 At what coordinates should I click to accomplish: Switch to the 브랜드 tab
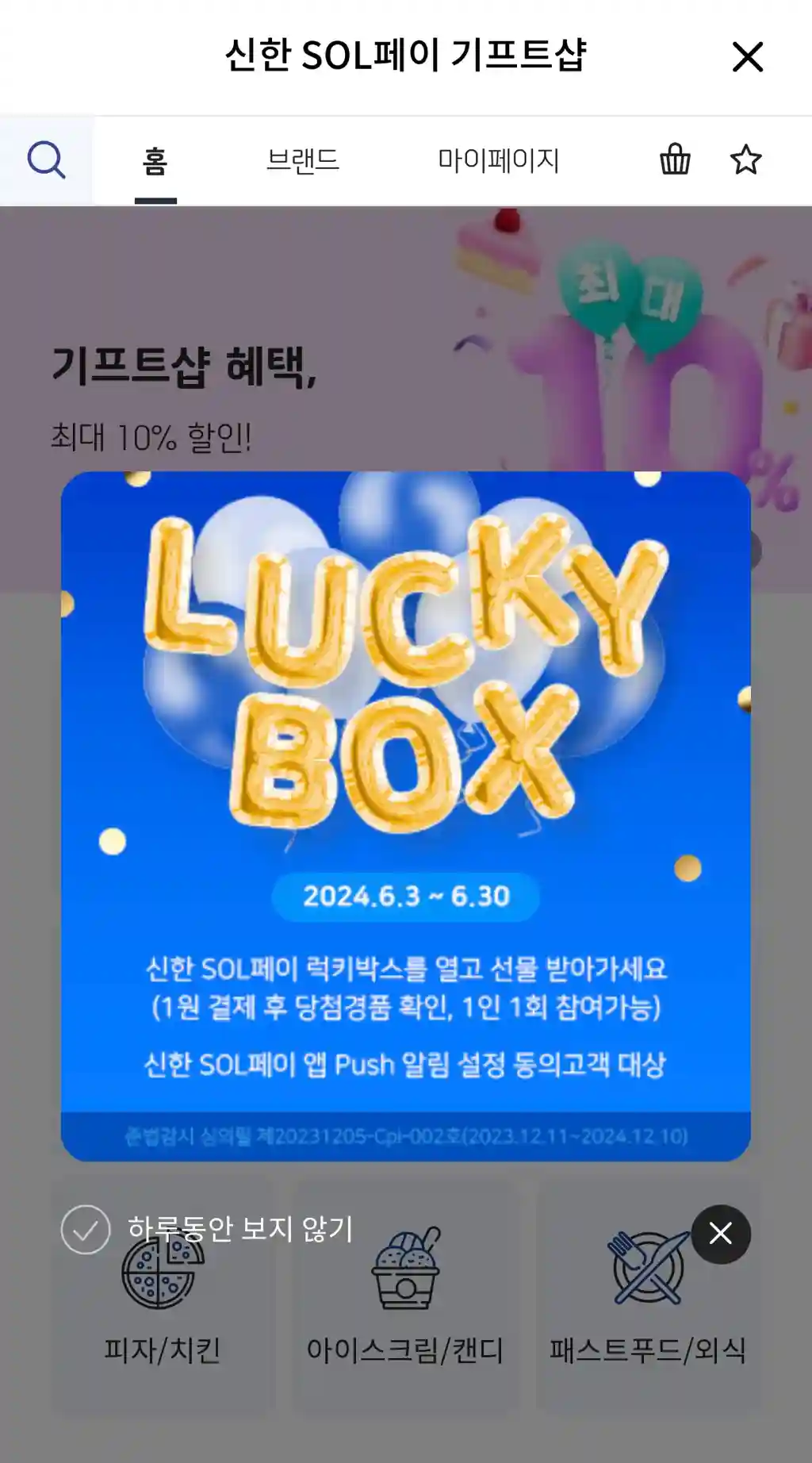(302, 160)
